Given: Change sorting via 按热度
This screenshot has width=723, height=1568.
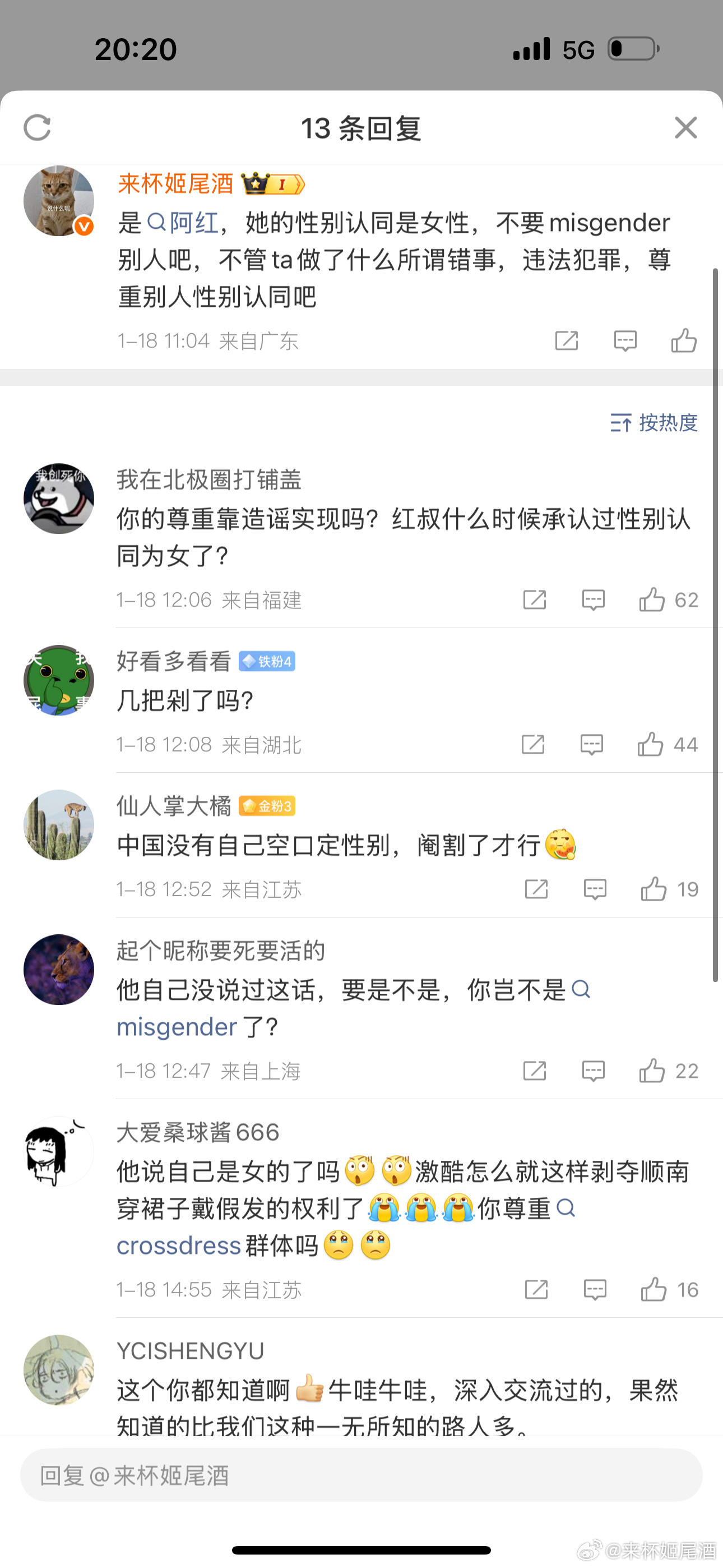Looking at the screenshot, I should coord(654,422).
